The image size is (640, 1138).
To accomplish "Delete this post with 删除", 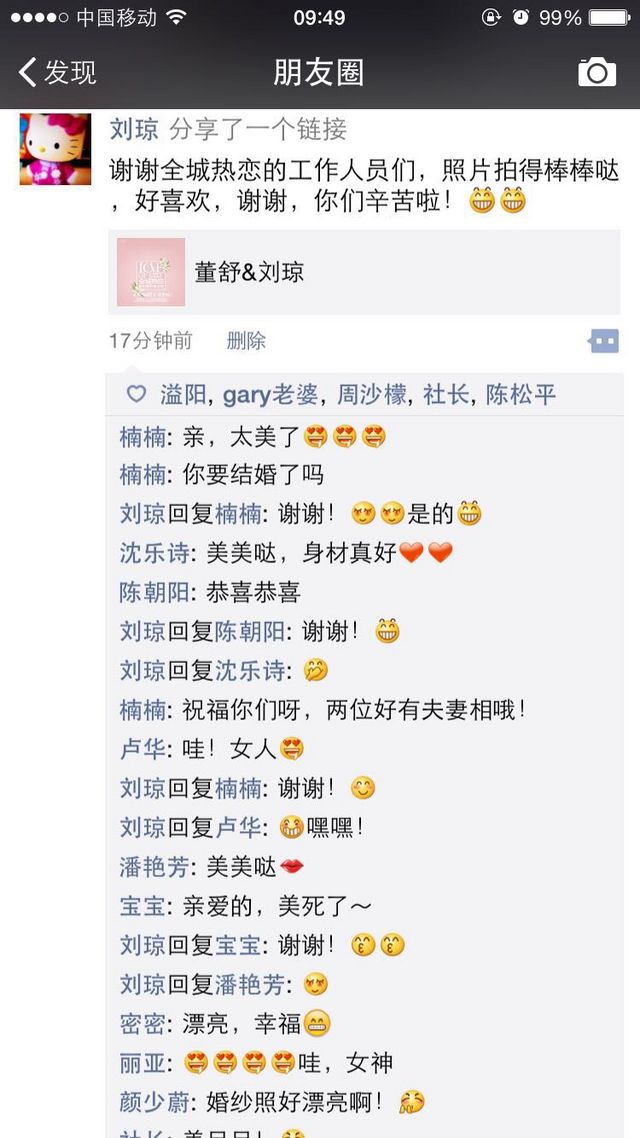I will (246, 340).
